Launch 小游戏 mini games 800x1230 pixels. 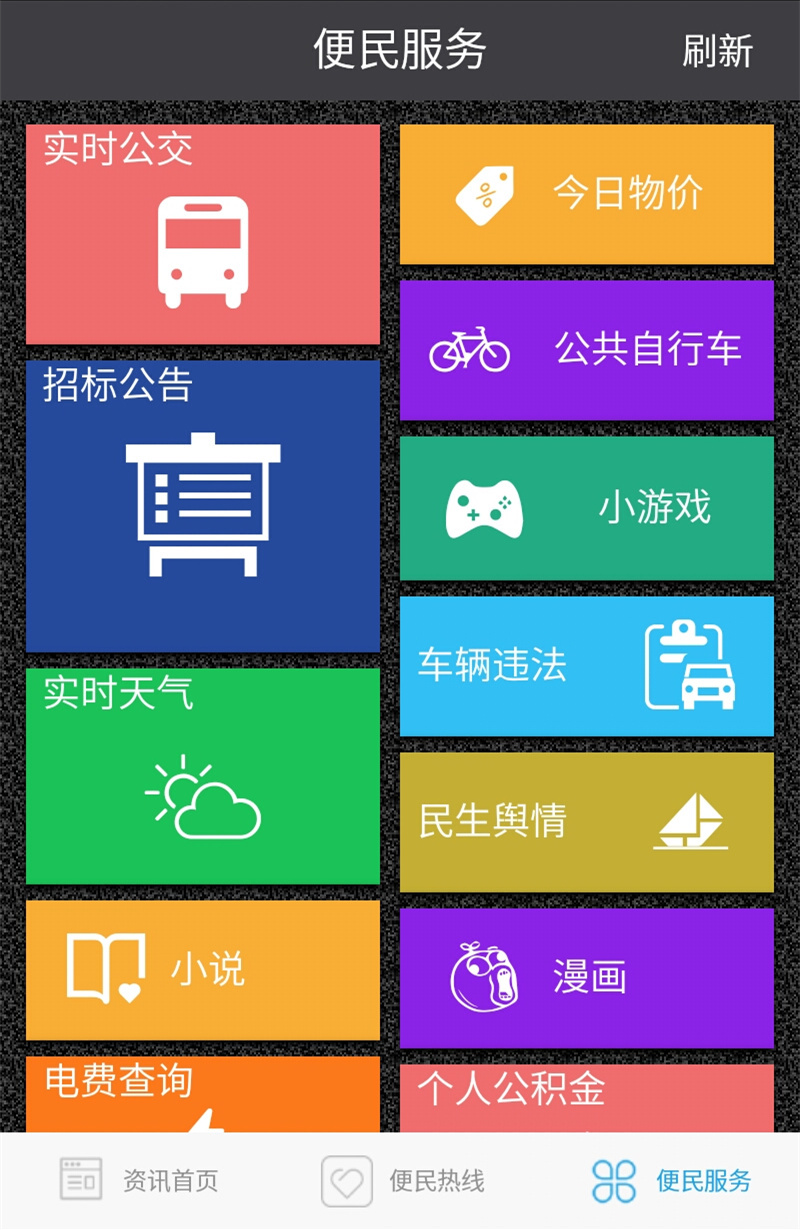point(587,508)
